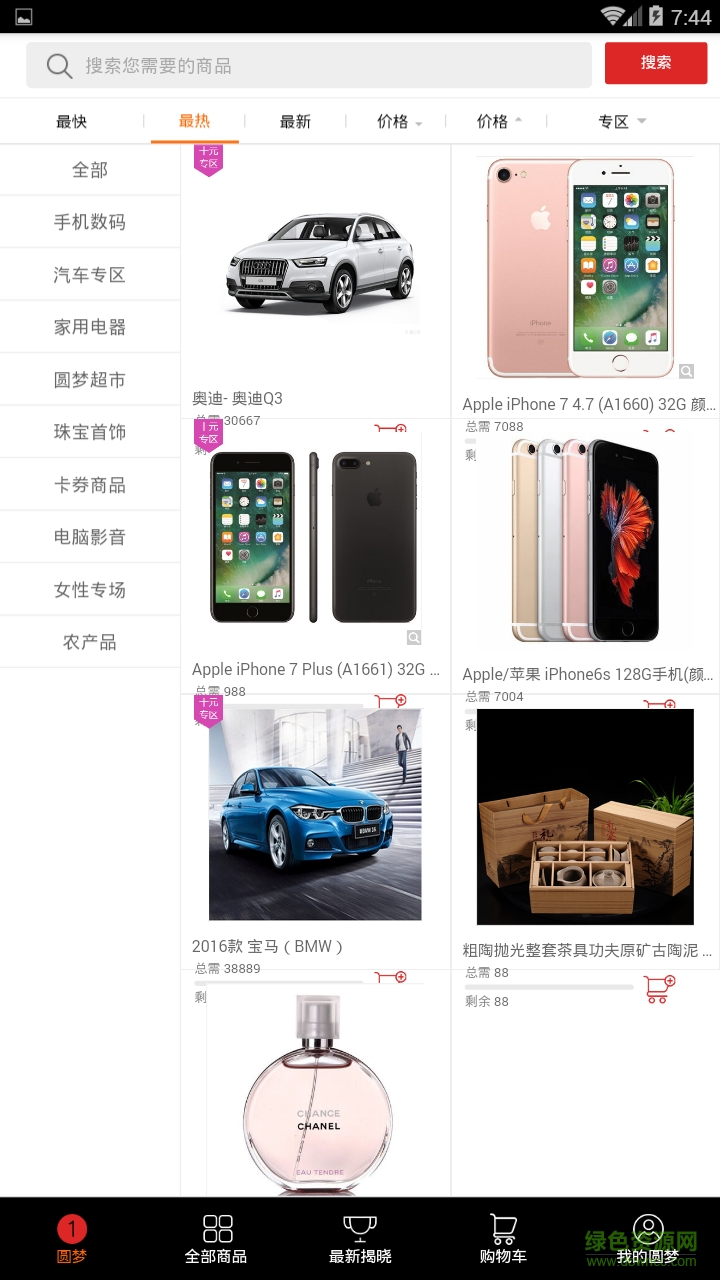Open 最新揭晓 tab
Viewport: 720px width, 1280px height.
point(360,1240)
